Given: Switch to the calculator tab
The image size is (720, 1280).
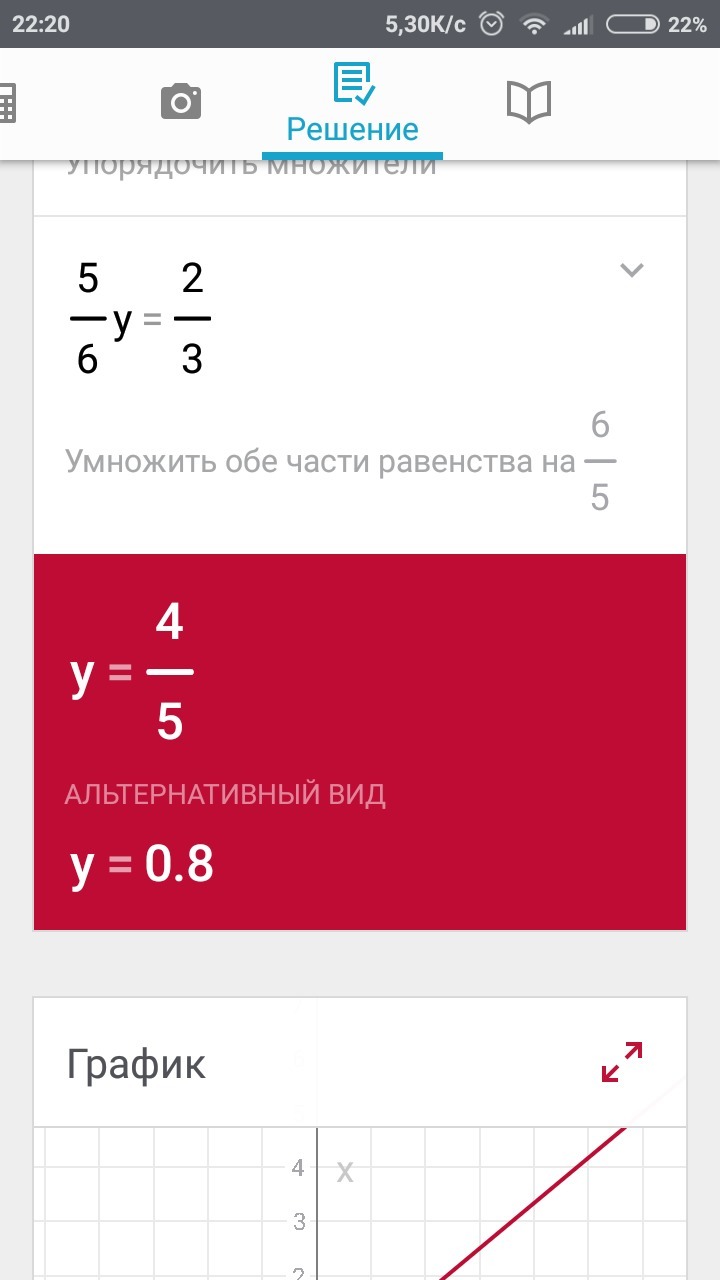Looking at the screenshot, I should 8,103.
